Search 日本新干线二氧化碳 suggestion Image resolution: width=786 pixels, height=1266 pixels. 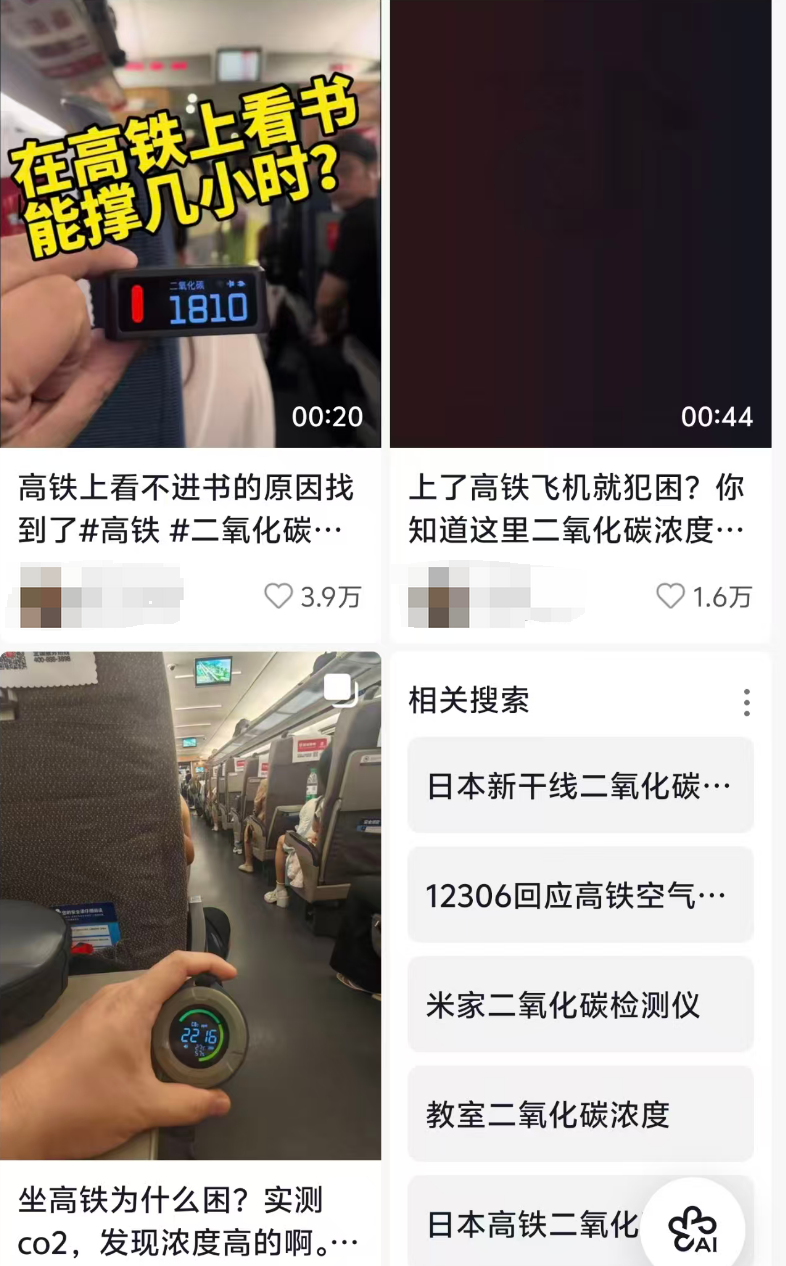point(580,786)
